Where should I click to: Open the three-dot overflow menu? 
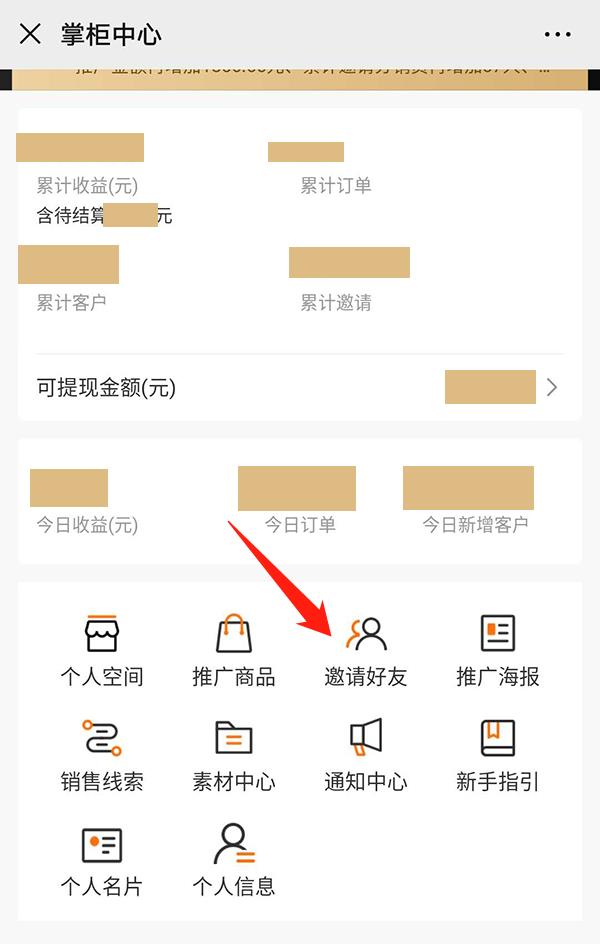point(557,34)
